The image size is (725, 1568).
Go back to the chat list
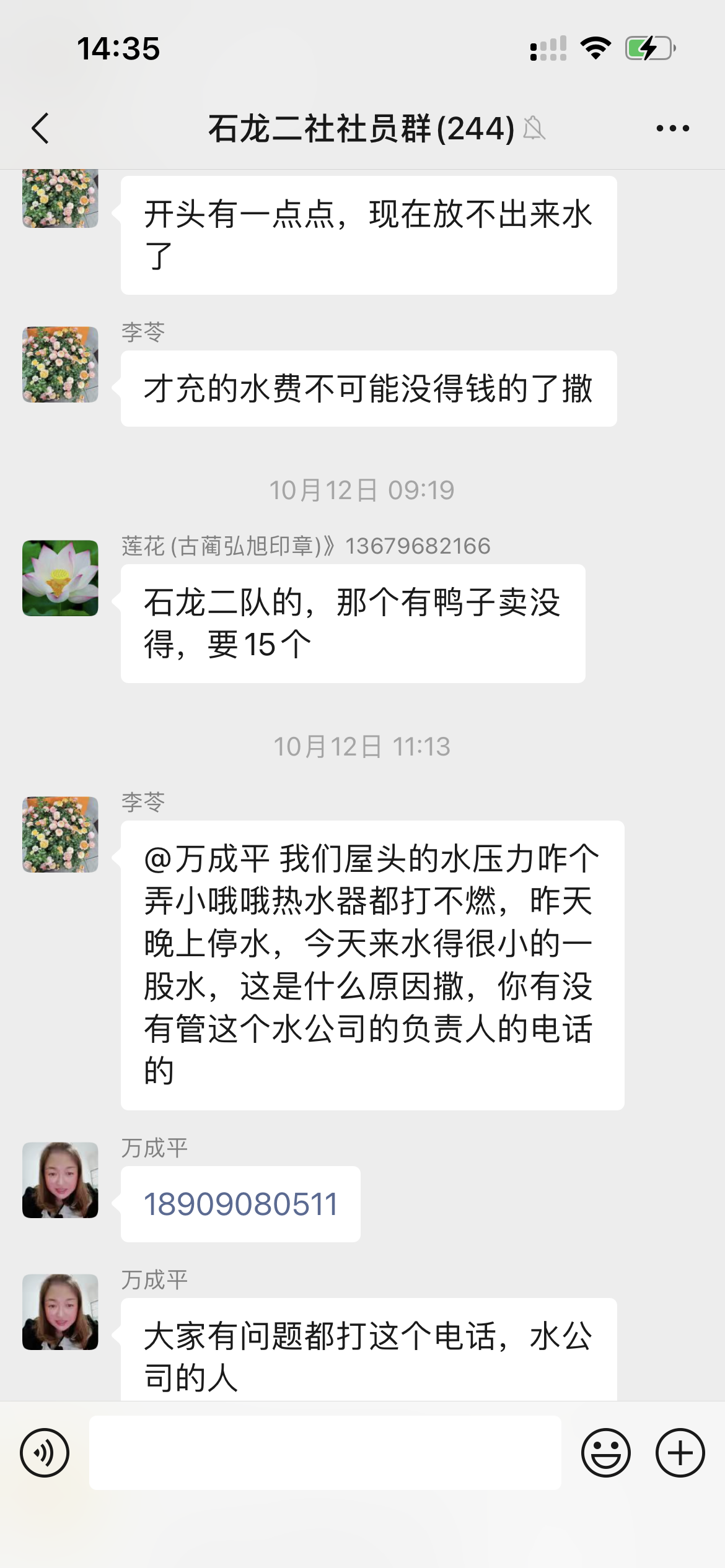point(41,129)
